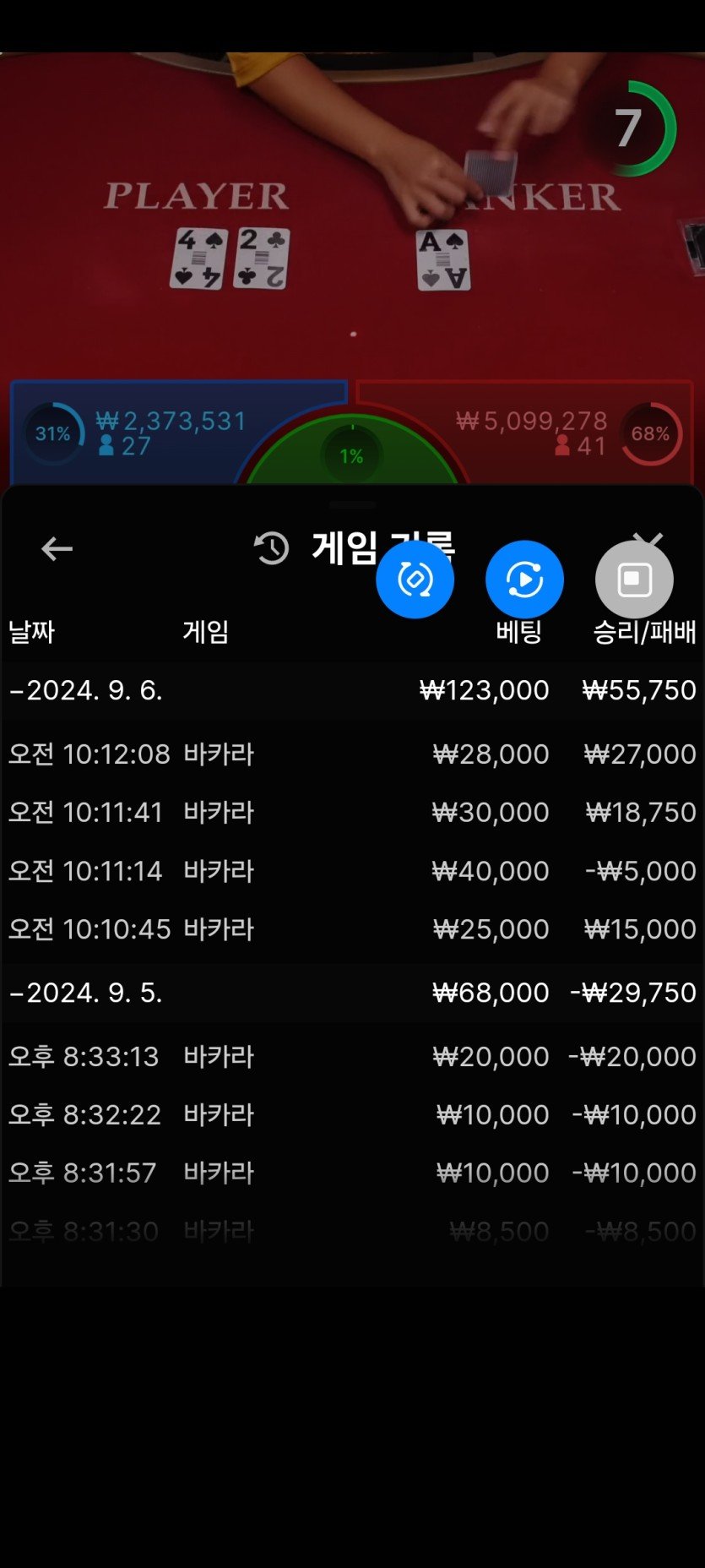
Task: Open the 오전 10:11:41 바카라 record
Action: tap(352, 812)
